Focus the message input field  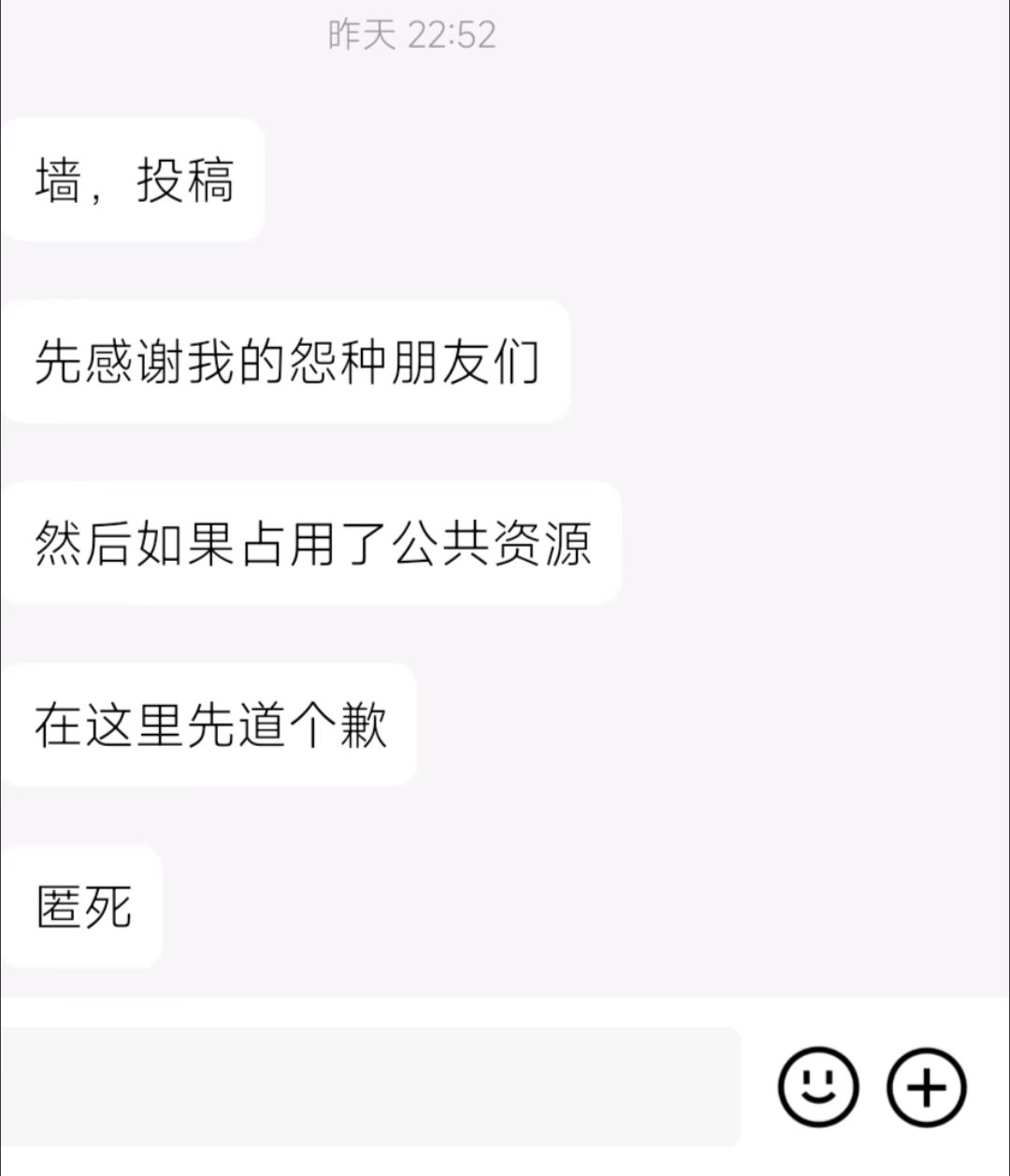[370, 1087]
